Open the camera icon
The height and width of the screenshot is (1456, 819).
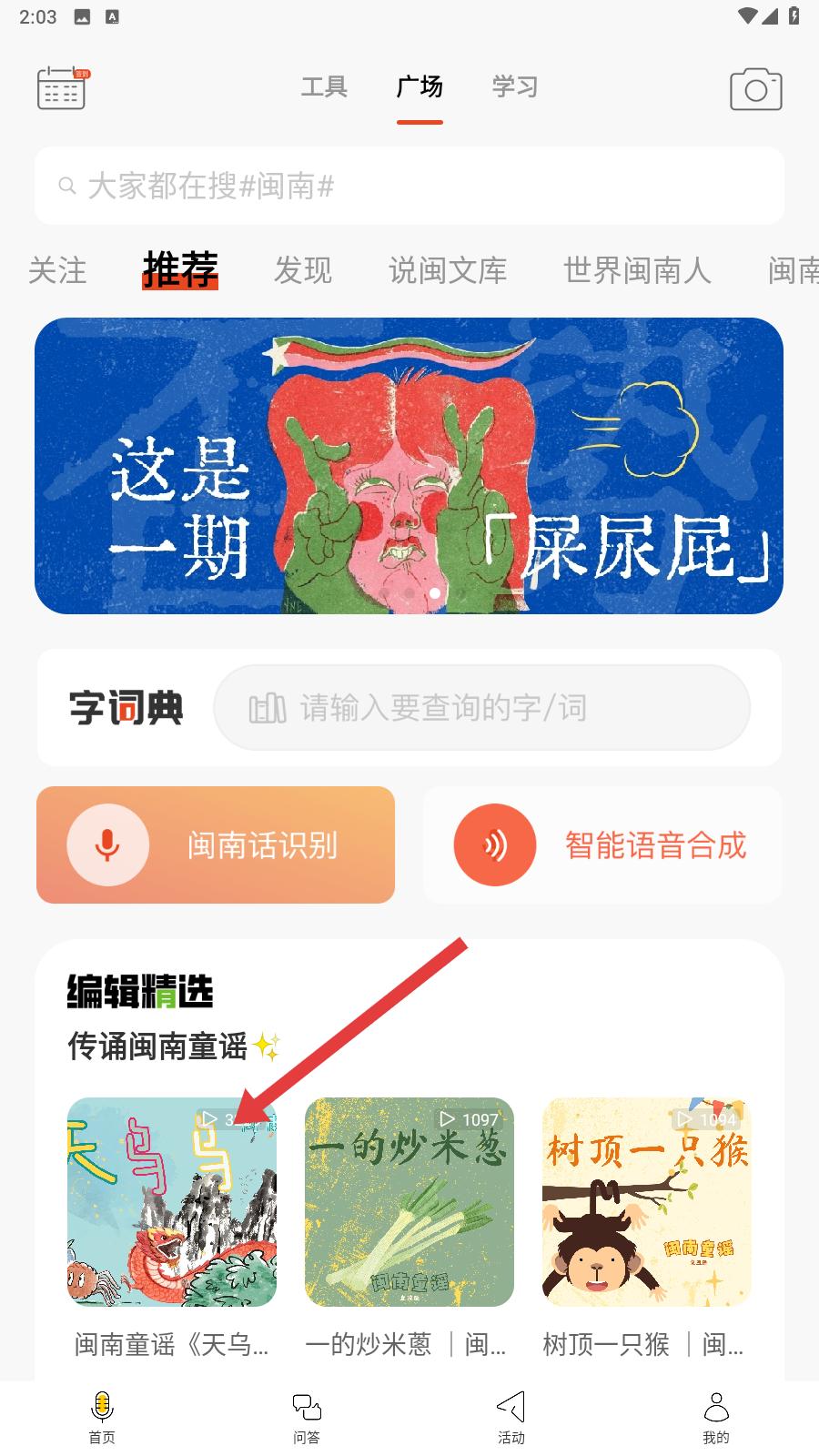coord(755,89)
